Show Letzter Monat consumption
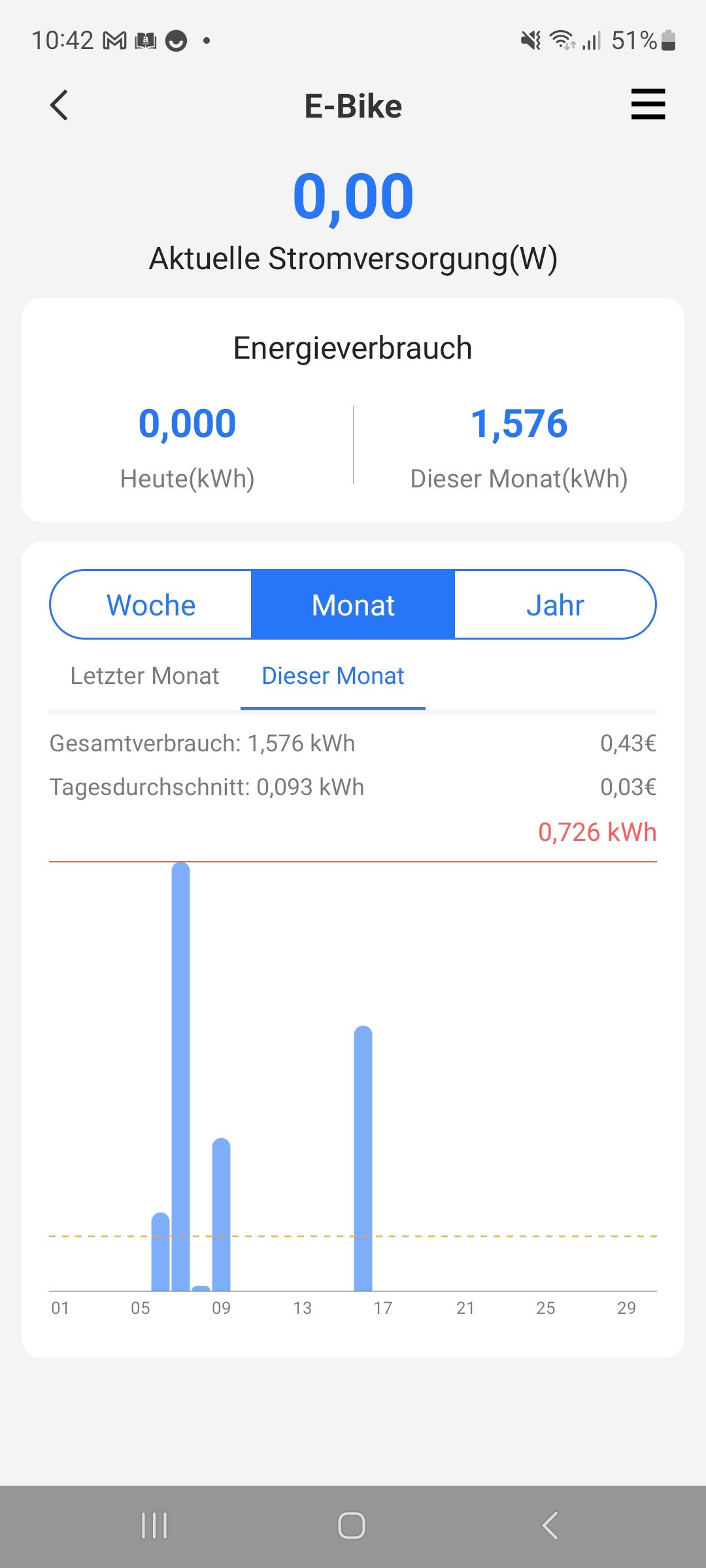 click(x=144, y=676)
